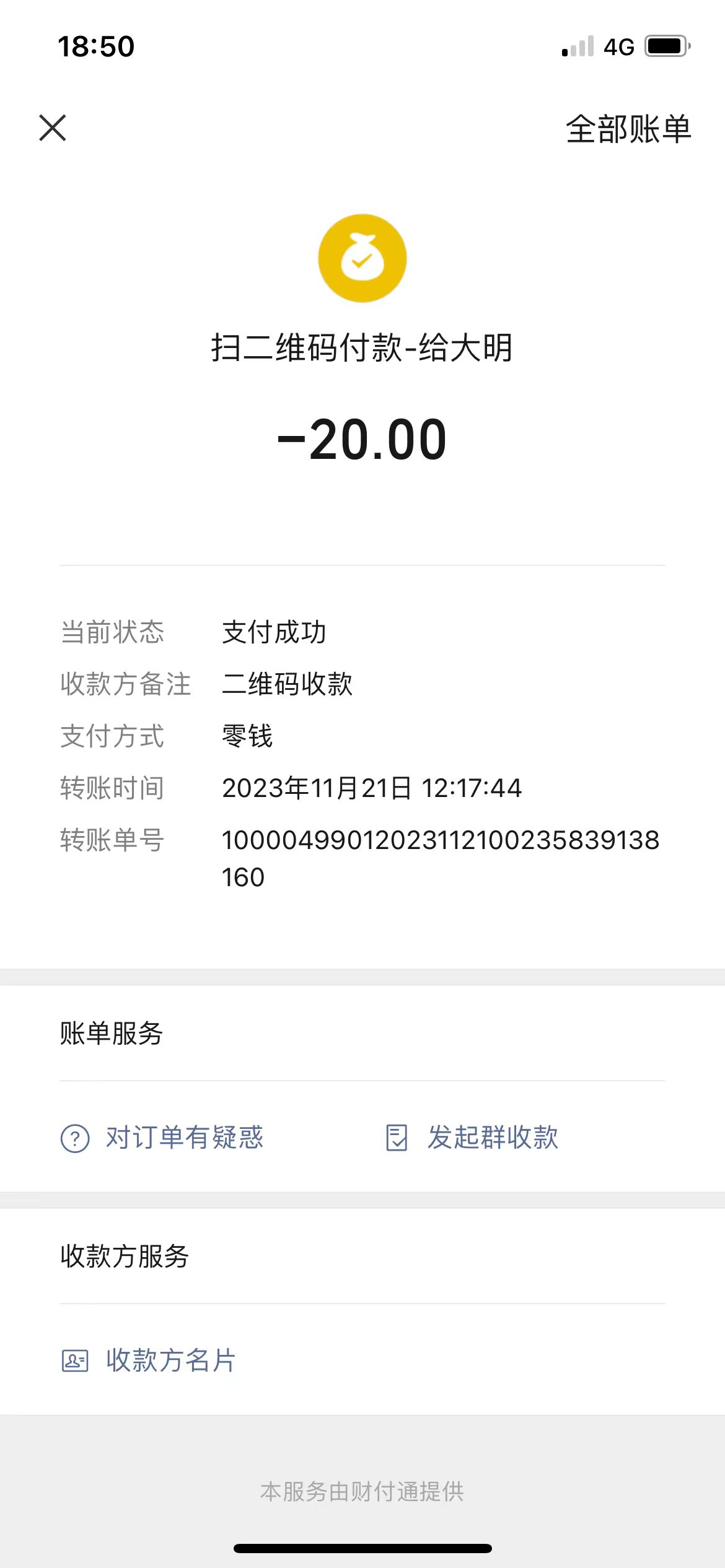This screenshot has height=1568, width=725.
Task: Start 发起群收款 group collection
Action: click(x=472, y=1138)
